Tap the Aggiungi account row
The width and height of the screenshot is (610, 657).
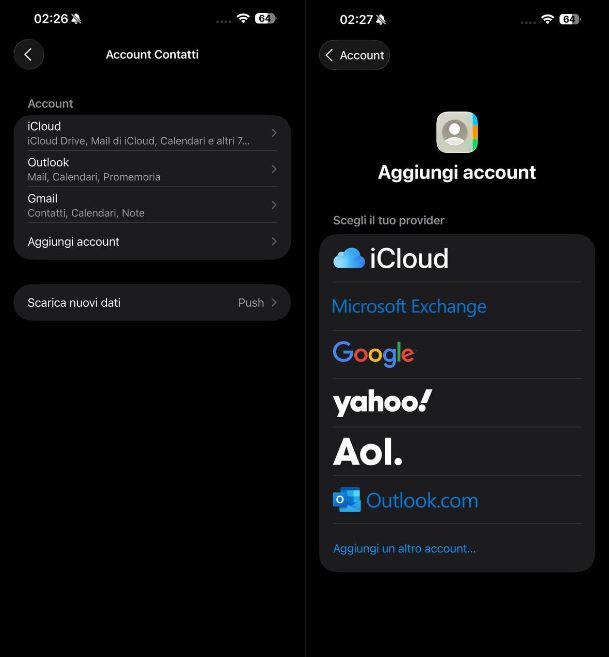click(152, 241)
